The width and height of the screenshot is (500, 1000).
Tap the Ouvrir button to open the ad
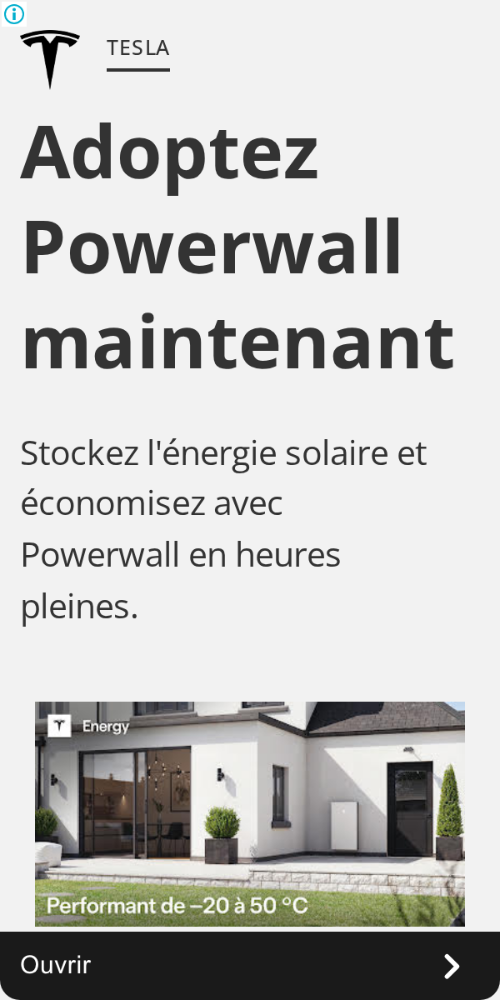click(250, 966)
